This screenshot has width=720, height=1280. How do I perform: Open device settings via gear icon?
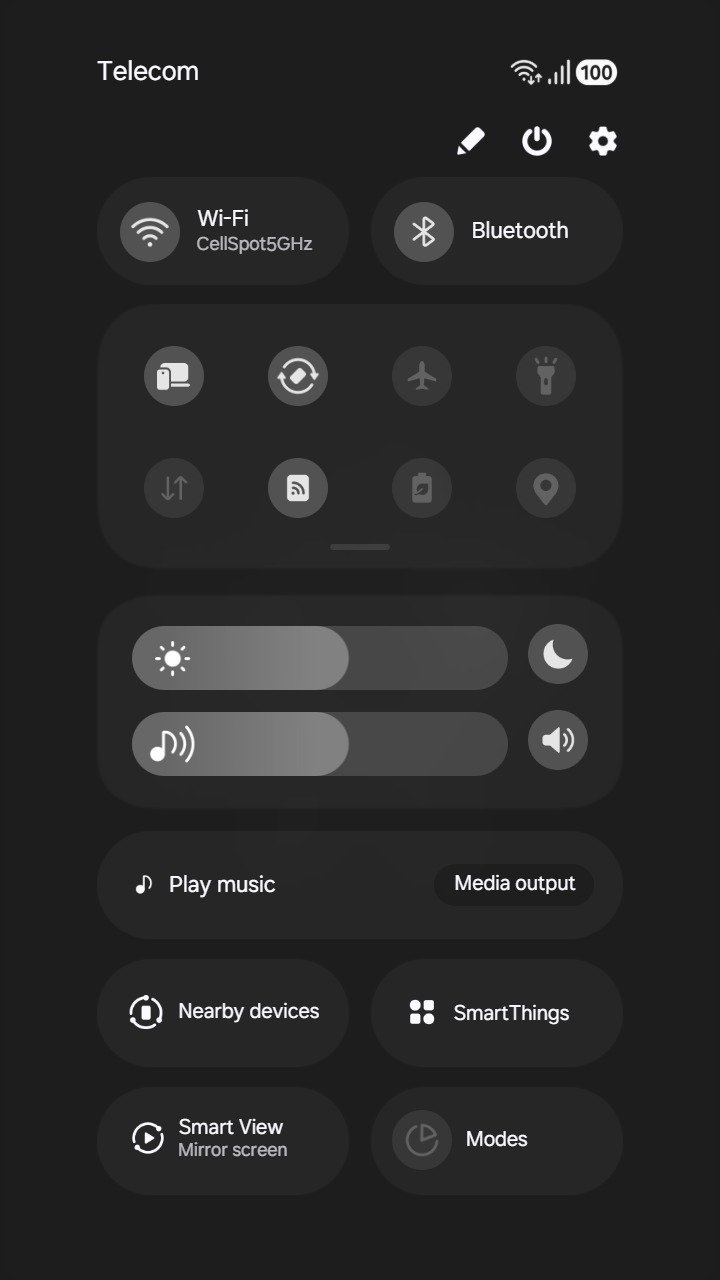click(x=602, y=141)
